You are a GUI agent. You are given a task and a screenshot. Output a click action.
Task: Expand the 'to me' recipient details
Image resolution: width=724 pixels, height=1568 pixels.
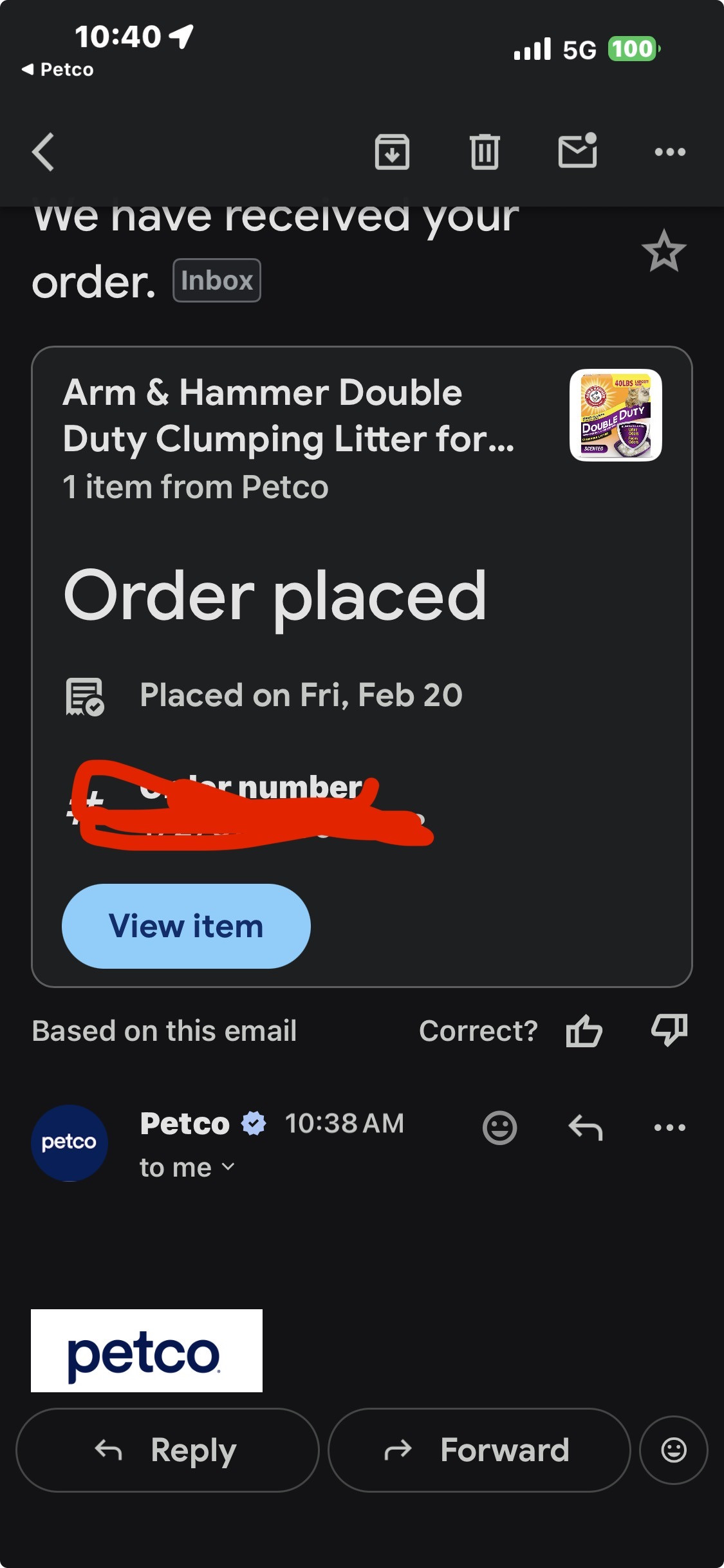187,1167
